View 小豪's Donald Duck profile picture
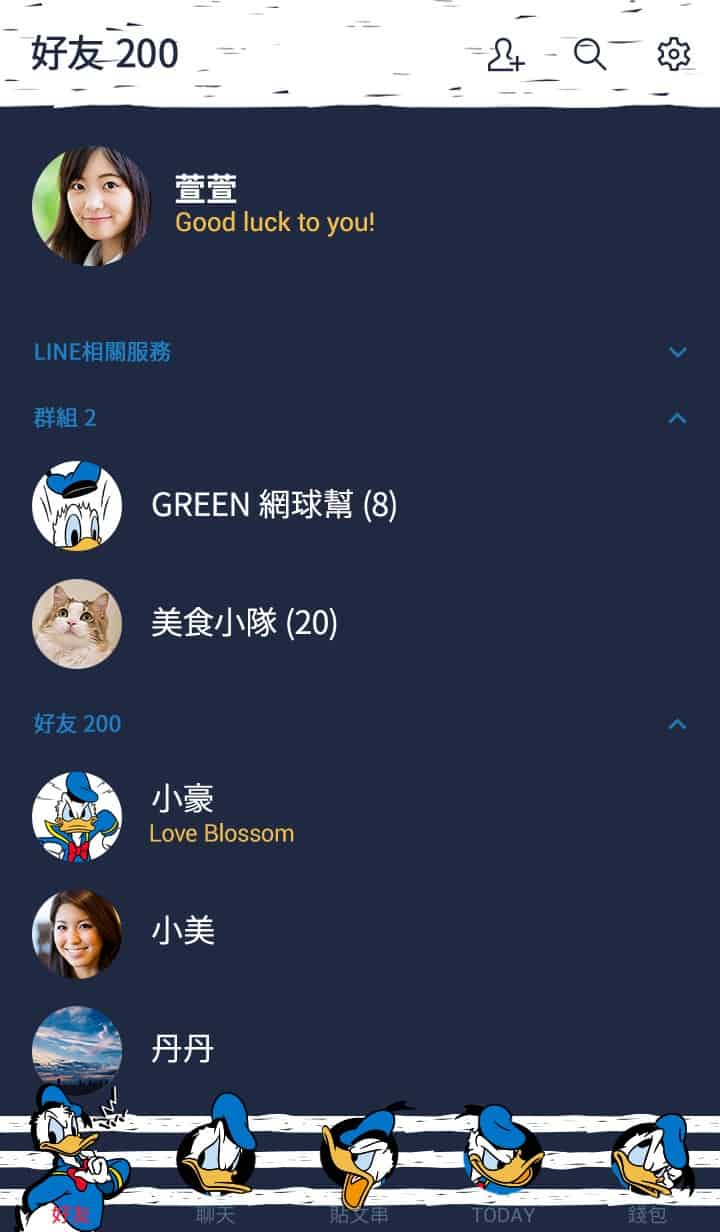This screenshot has width=720, height=1232. (x=78, y=816)
